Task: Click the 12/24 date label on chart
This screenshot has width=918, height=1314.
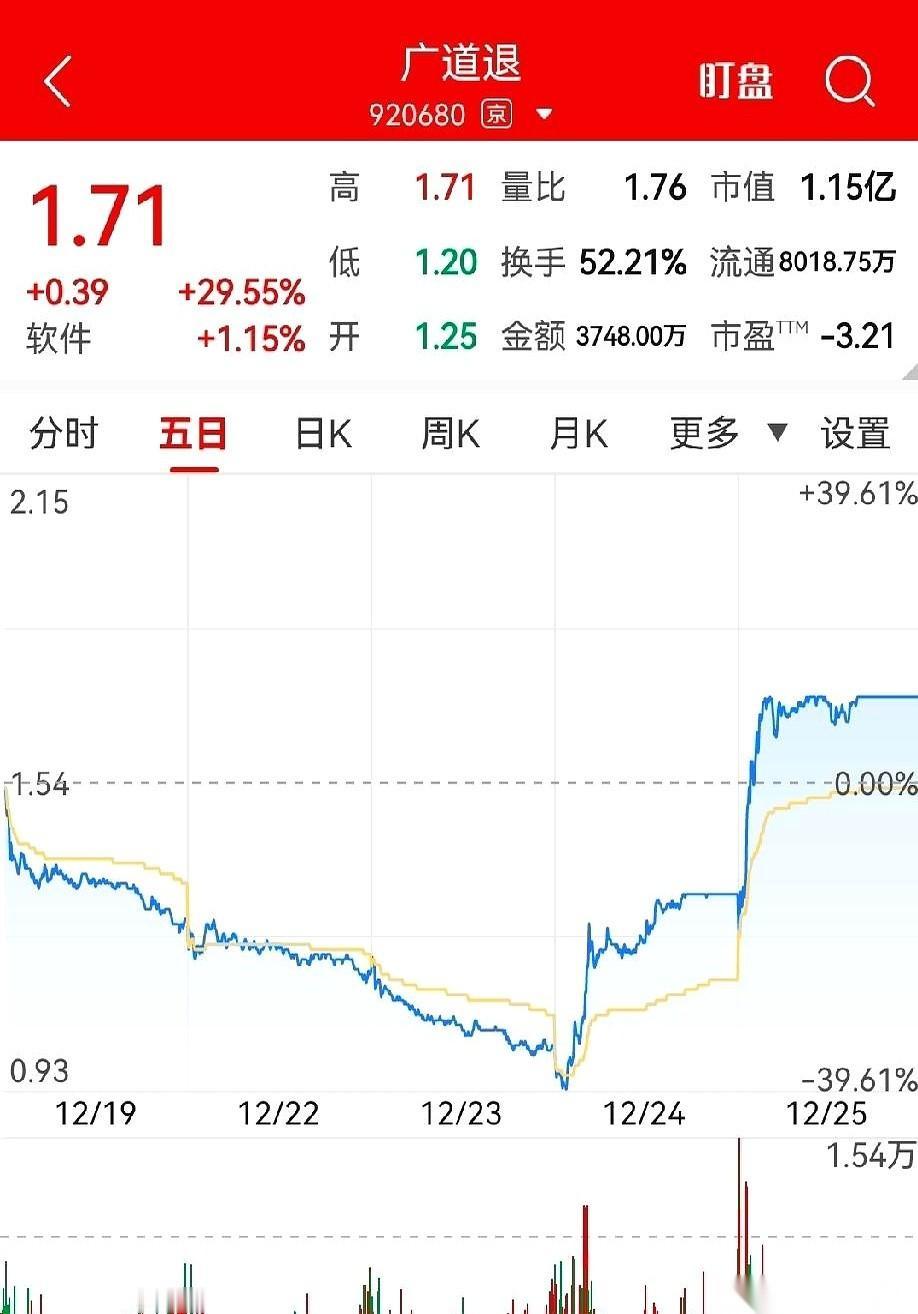Action: 644,1112
